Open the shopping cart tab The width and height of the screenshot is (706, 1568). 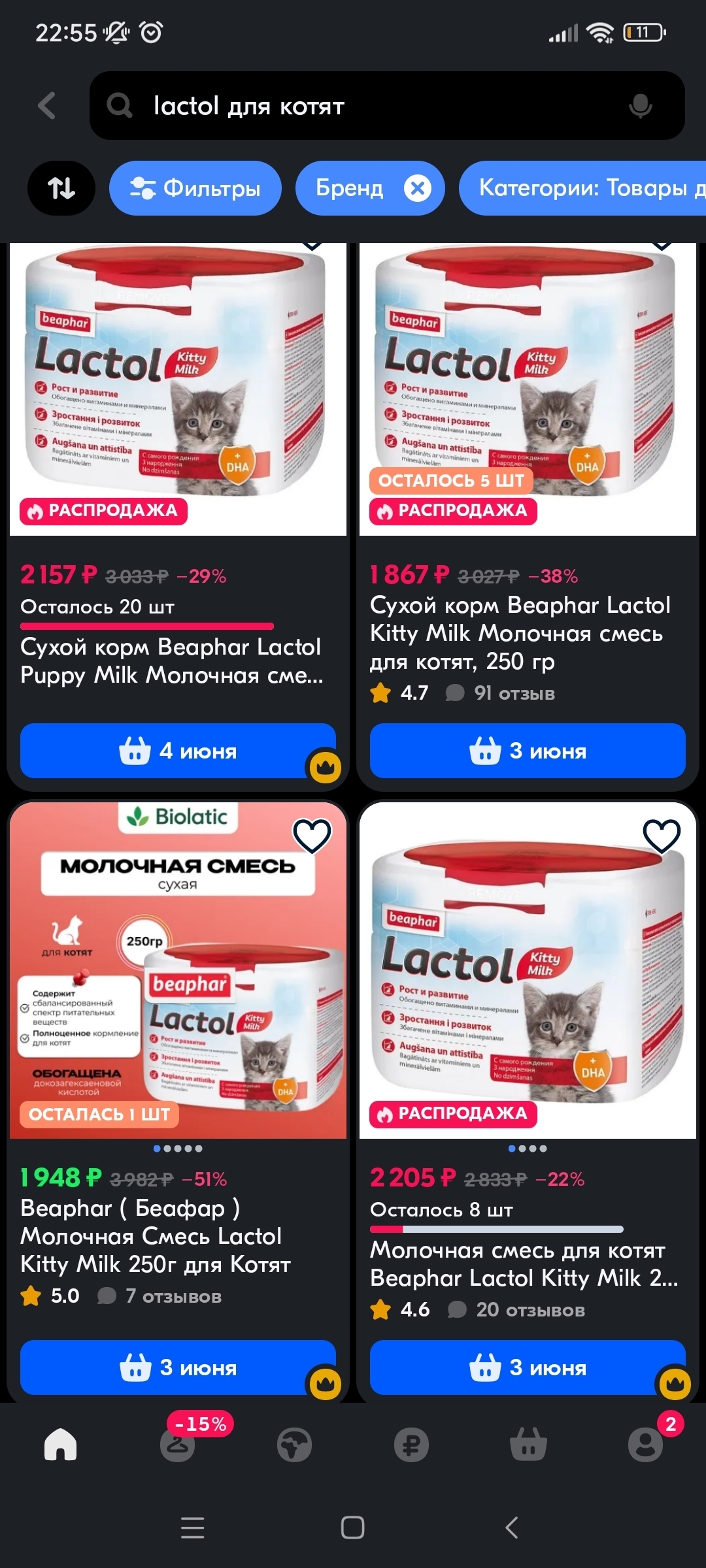[x=528, y=1445]
